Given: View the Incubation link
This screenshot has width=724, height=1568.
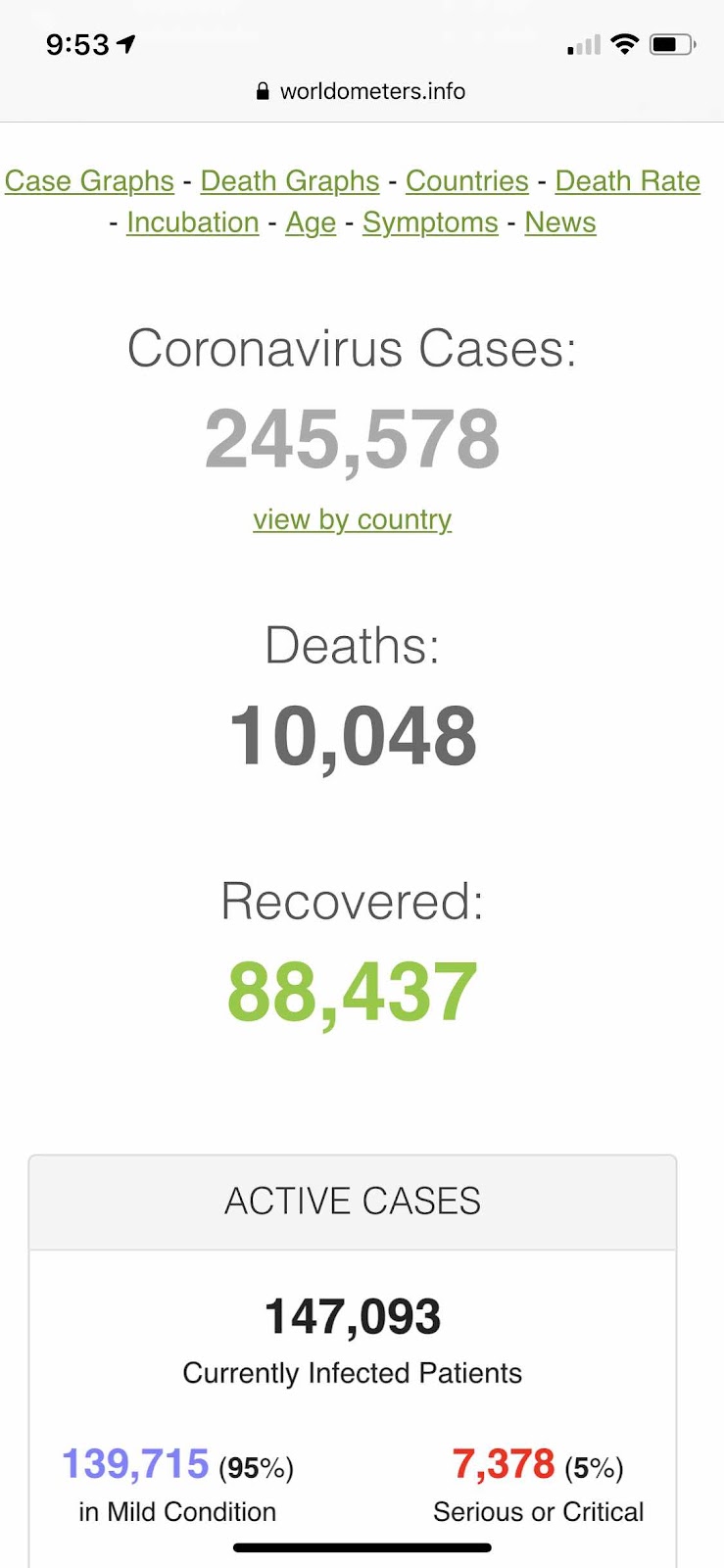Looking at the screenshot, I should click(x=193, y=222).
